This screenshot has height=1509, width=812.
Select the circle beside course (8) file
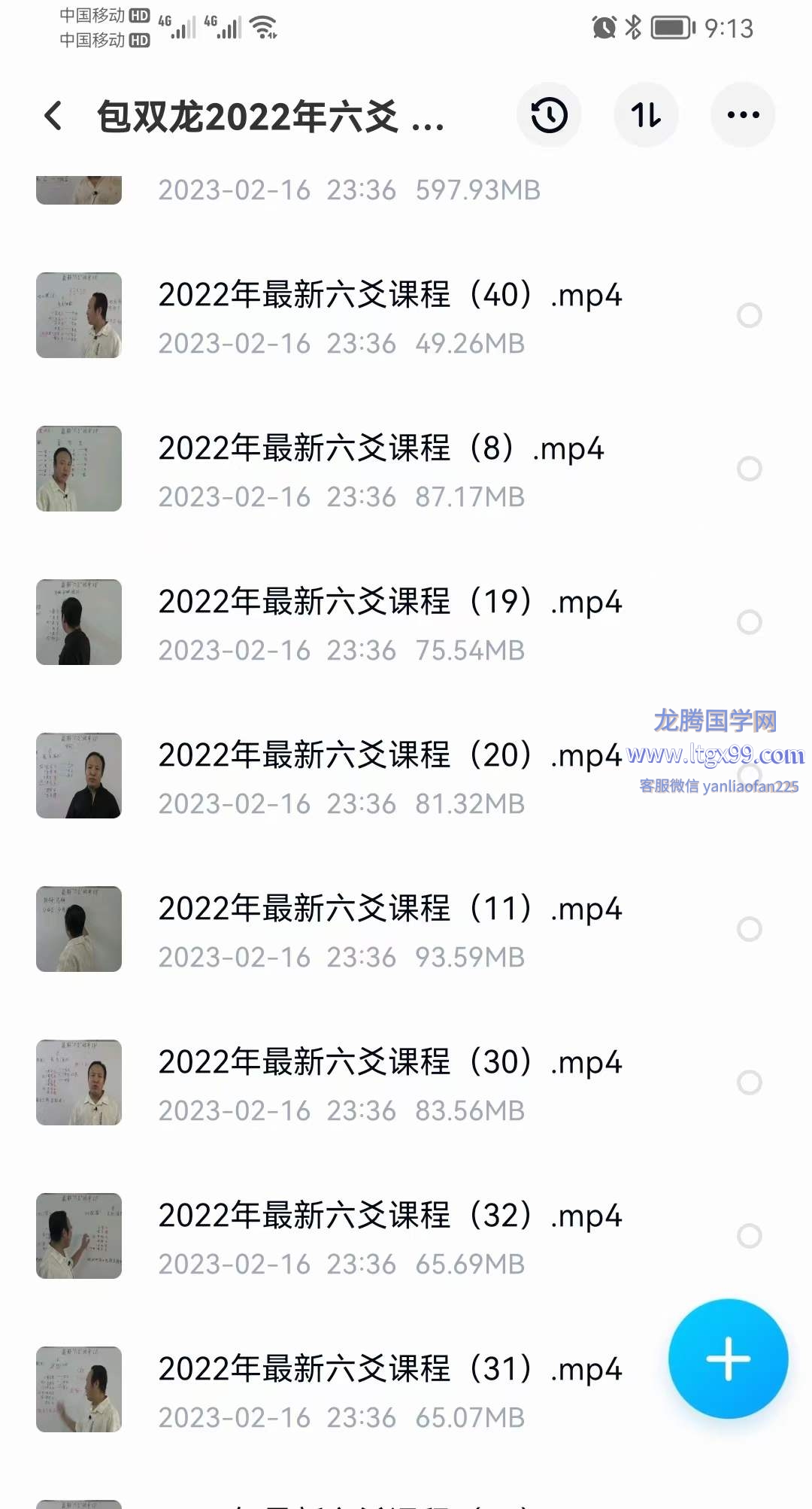point(749,469)
